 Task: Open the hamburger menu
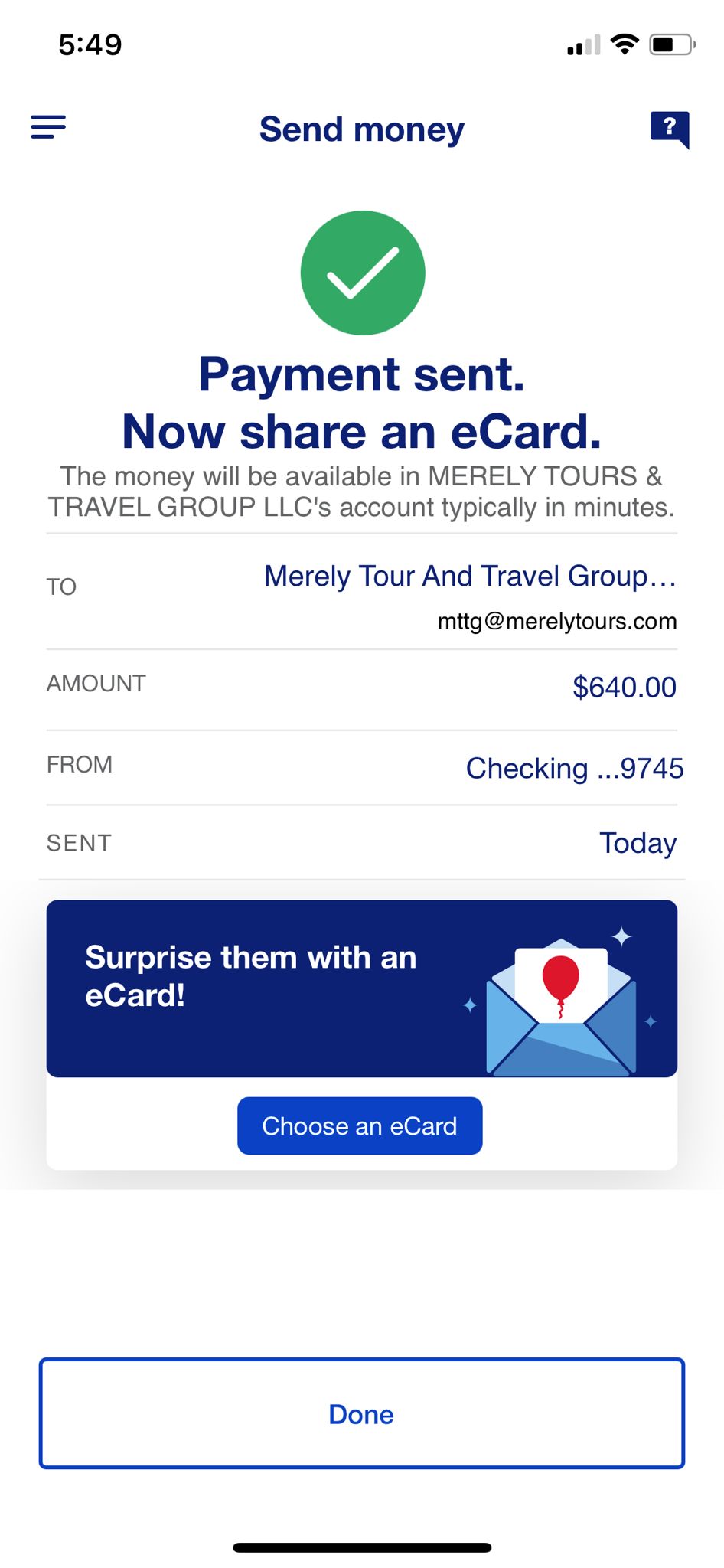pos(48,127)
